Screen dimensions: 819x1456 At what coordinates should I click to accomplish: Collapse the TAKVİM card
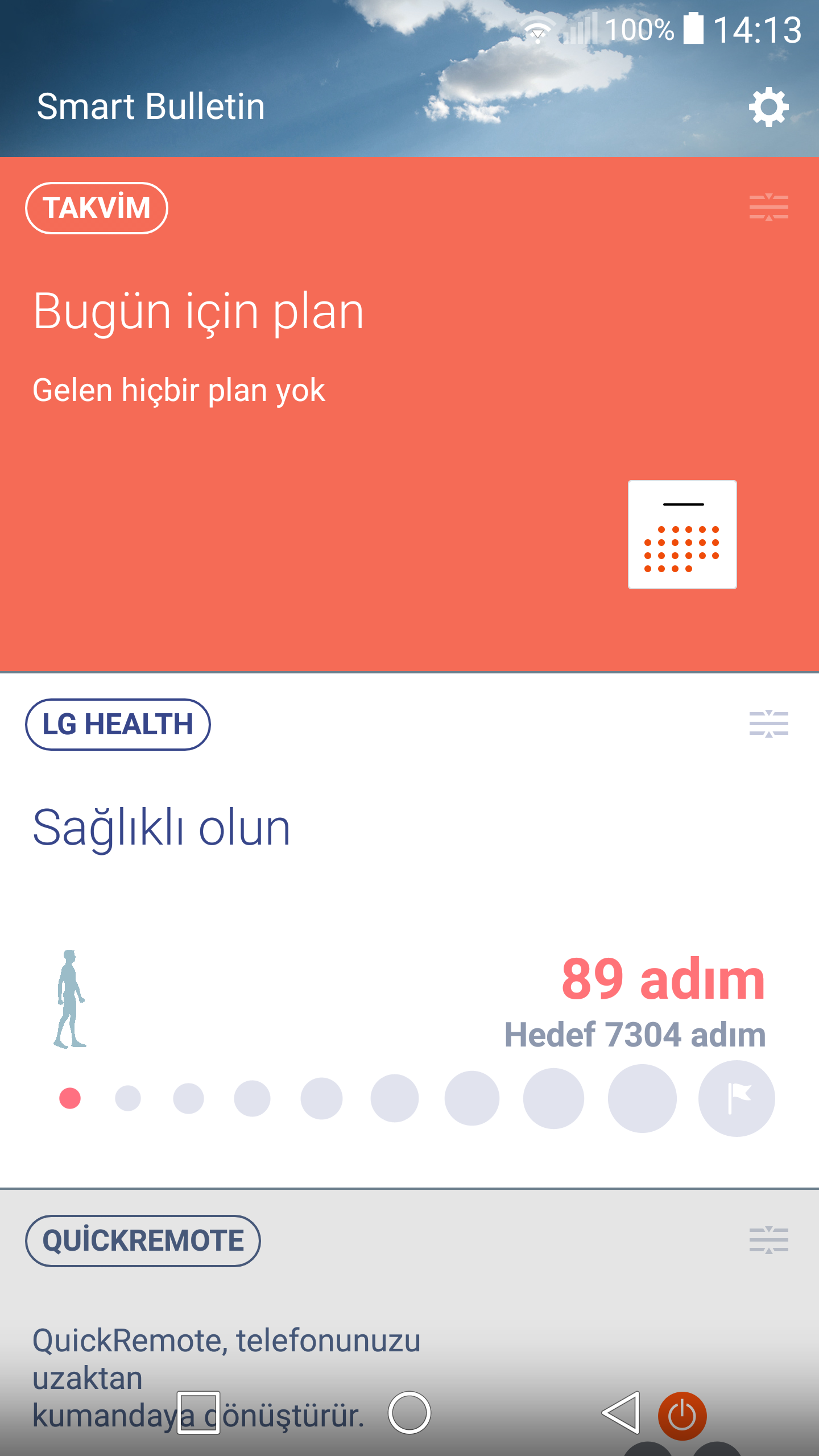768,208
